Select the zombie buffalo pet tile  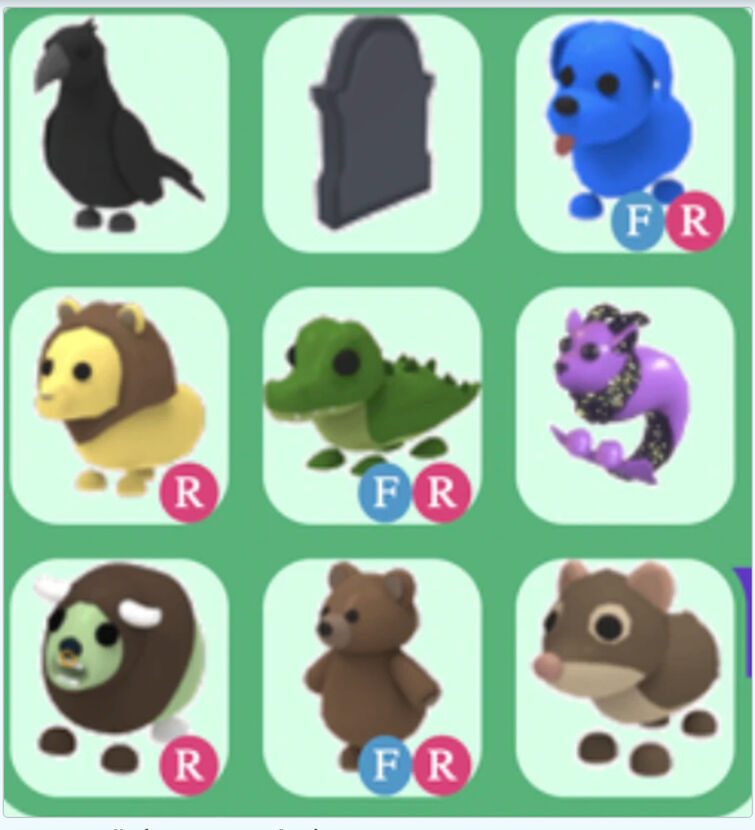tap(118, 677)
